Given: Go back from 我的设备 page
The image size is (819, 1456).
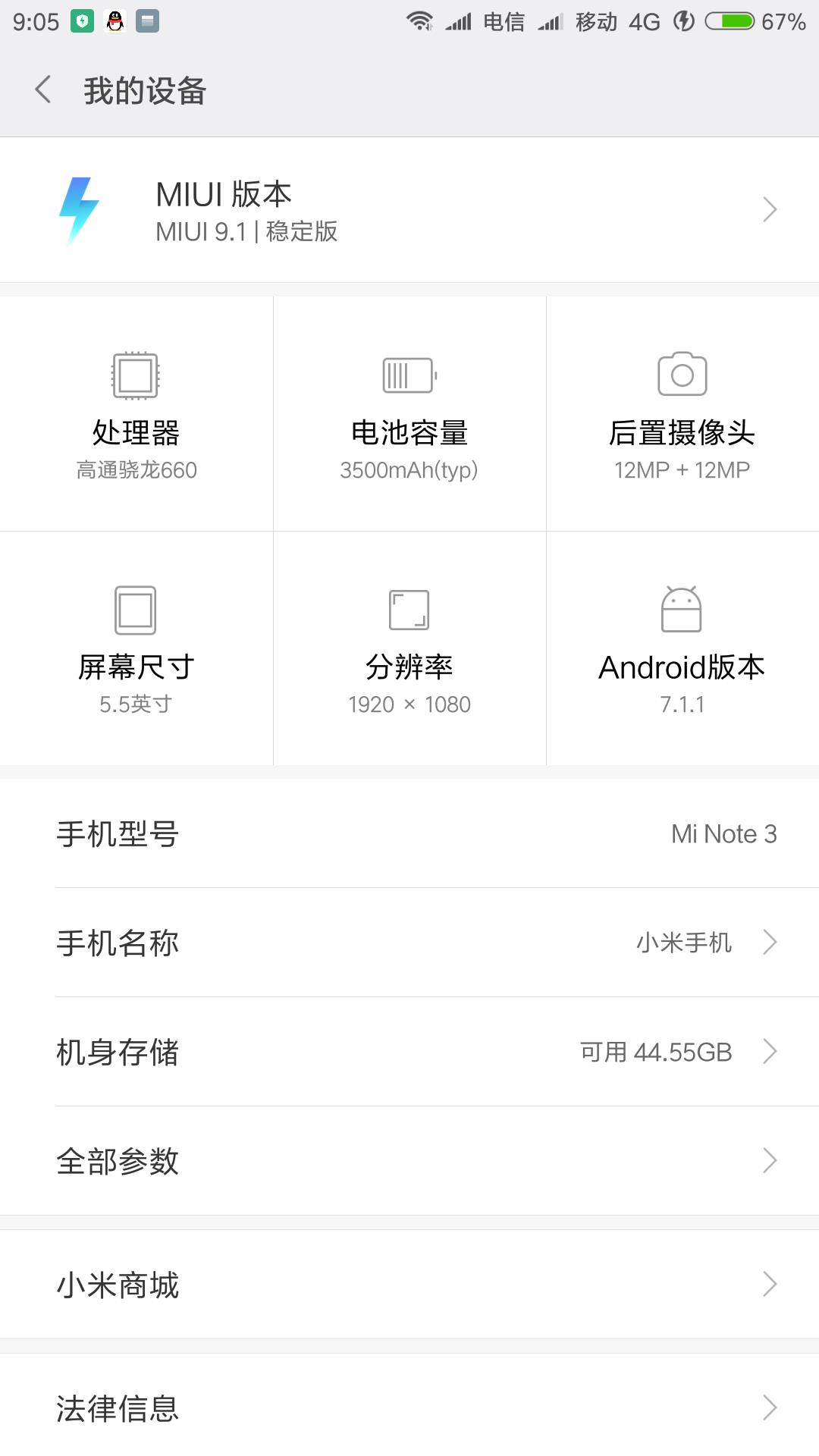Looking at the screenshot, I should pos(43,89).
